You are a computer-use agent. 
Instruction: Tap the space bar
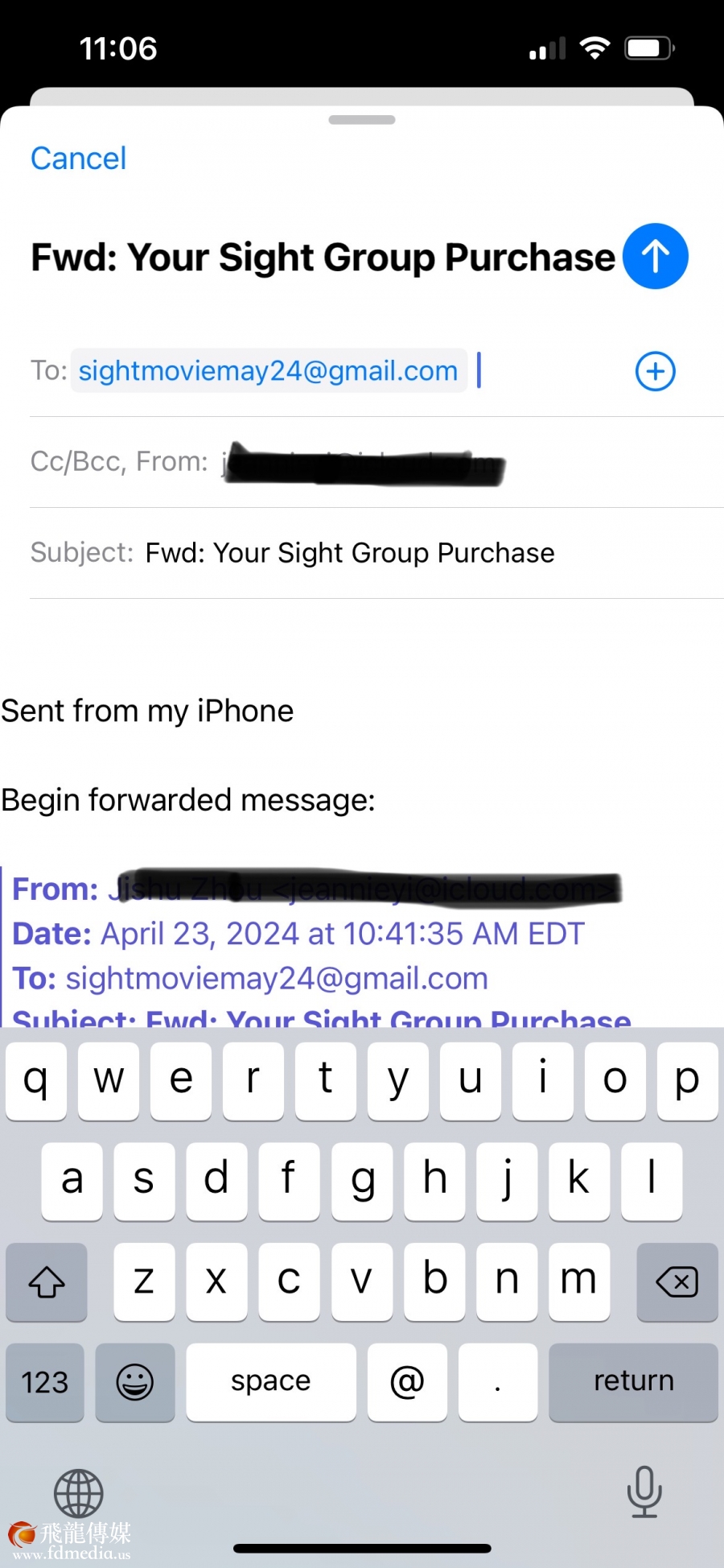pyautogui.click(x=271, y=1381)
